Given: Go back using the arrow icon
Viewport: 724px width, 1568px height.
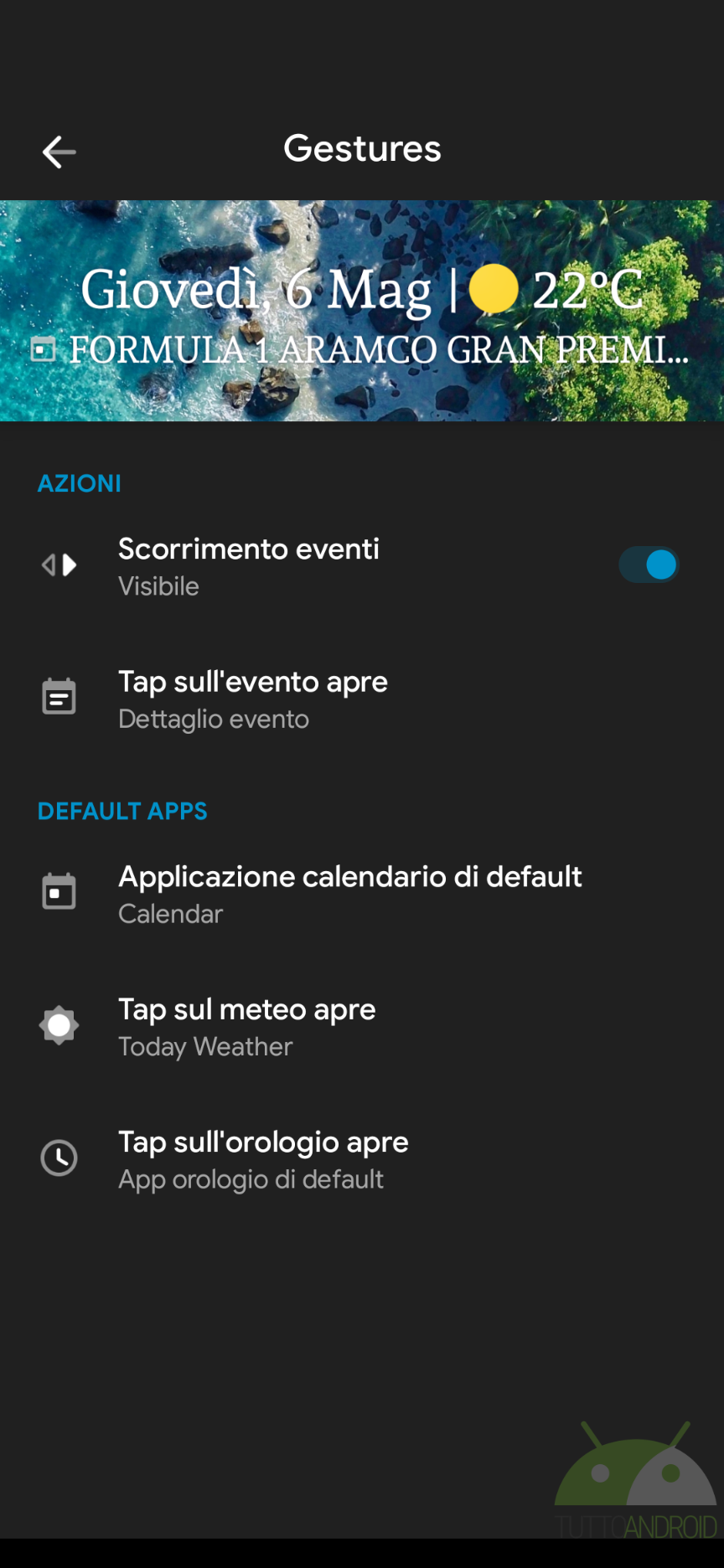Looking at the screenshot, I should coord(59,152).
